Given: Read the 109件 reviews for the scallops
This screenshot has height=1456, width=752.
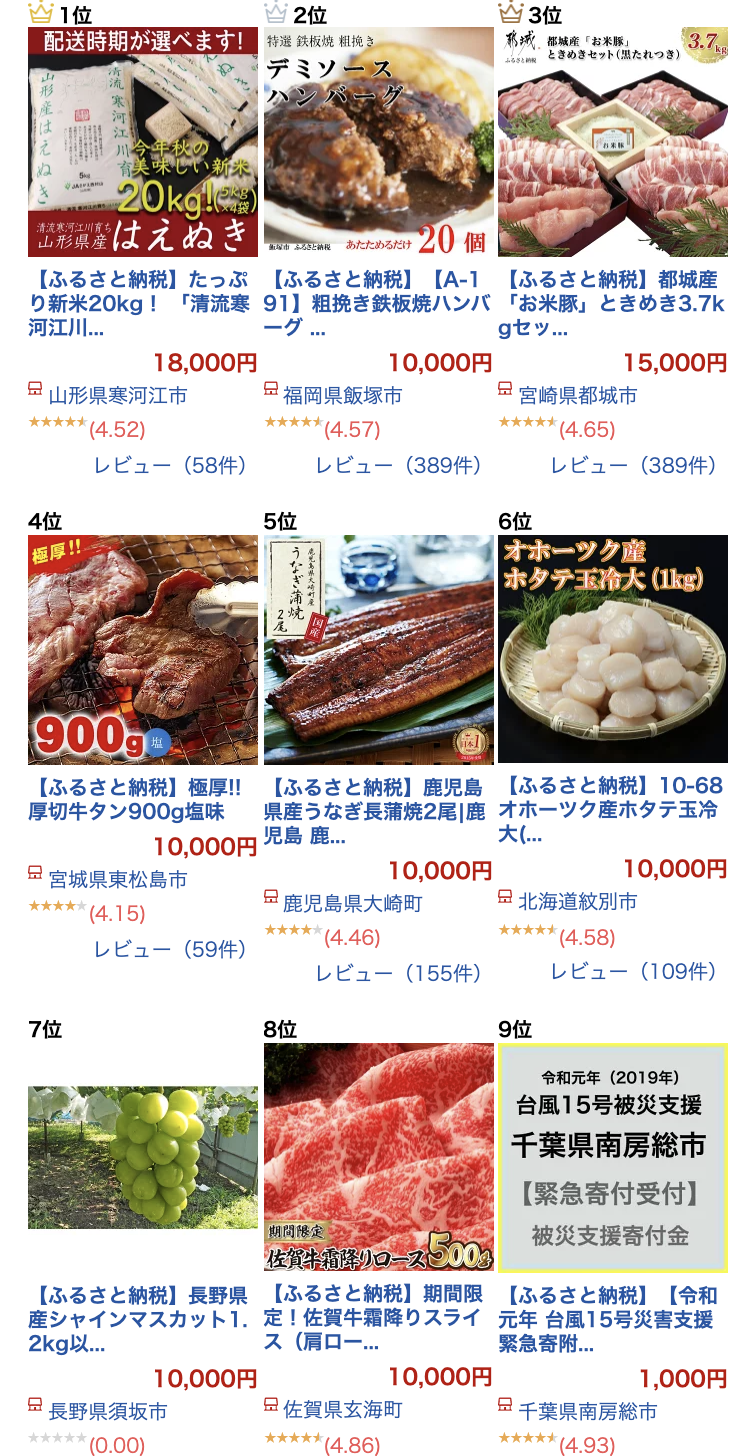Looking at the screenshot, I should pyautogui.click(x=634, y=971).
